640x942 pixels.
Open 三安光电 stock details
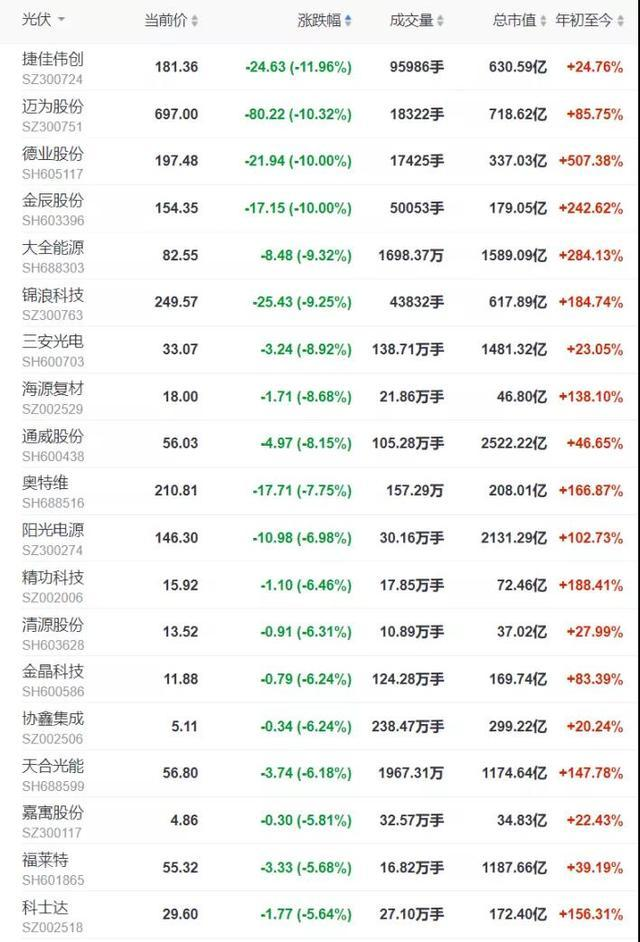53,342
